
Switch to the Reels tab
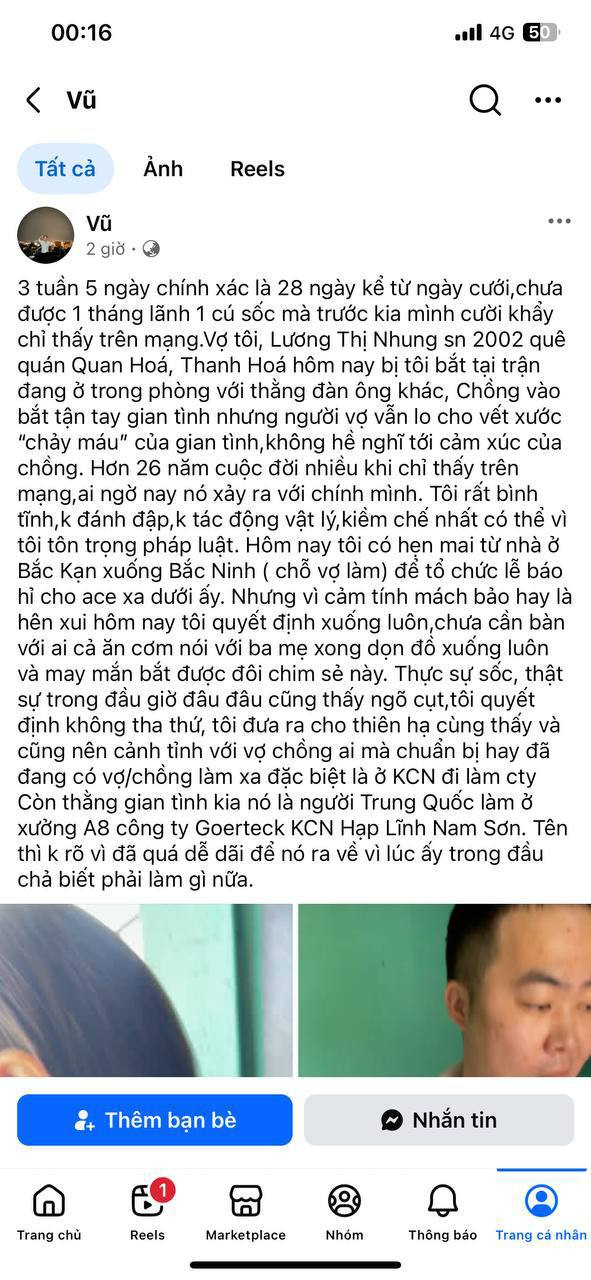click(257, 169)
